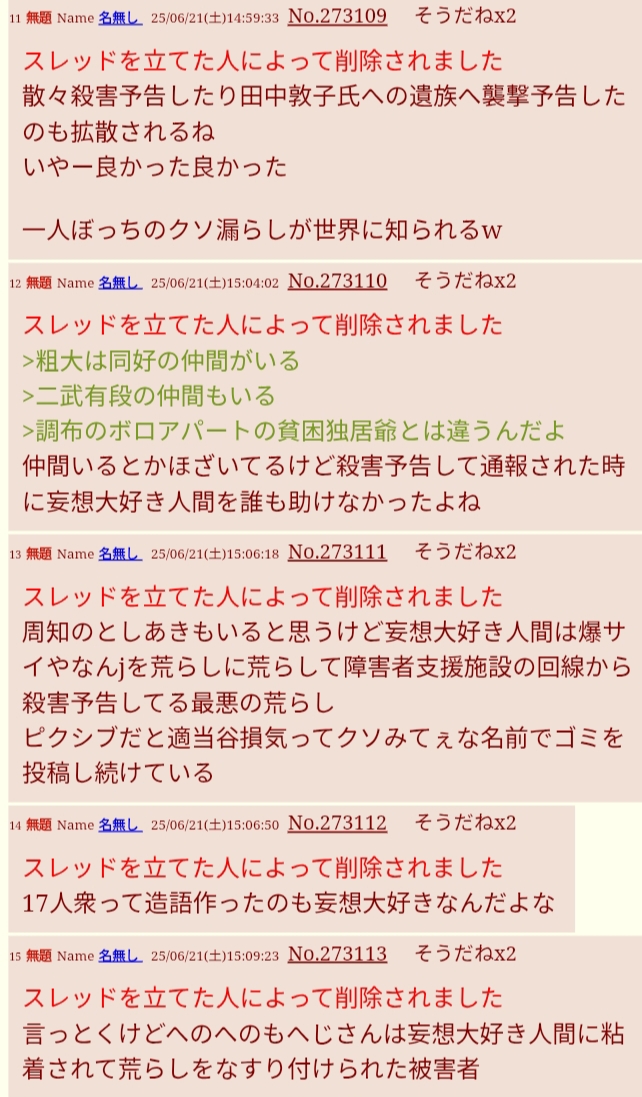Tap そうだねx2 on post No.273113
The image size is (642, 1097).
tap(465, 954)
